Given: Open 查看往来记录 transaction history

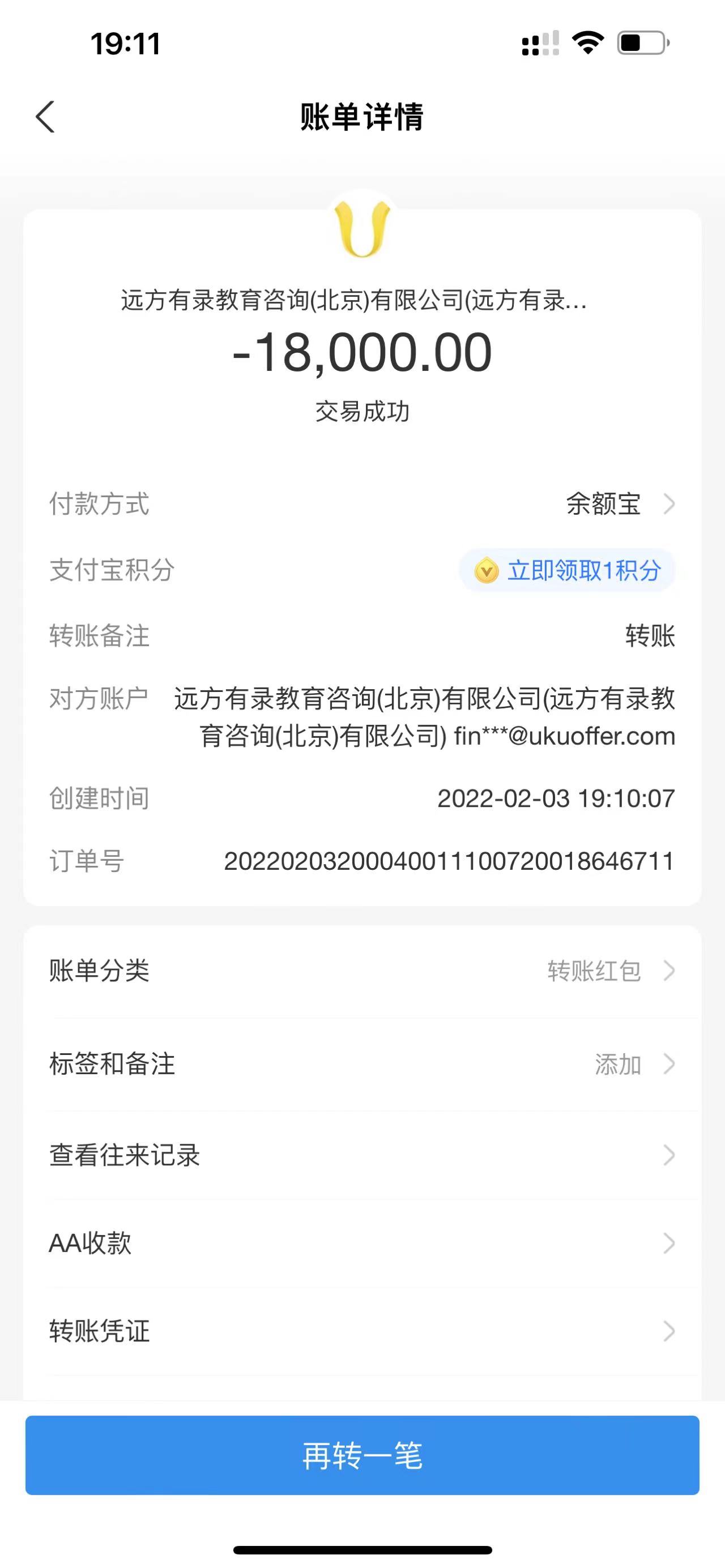Looking at the screenshot, I should [x=361, y=1155].
